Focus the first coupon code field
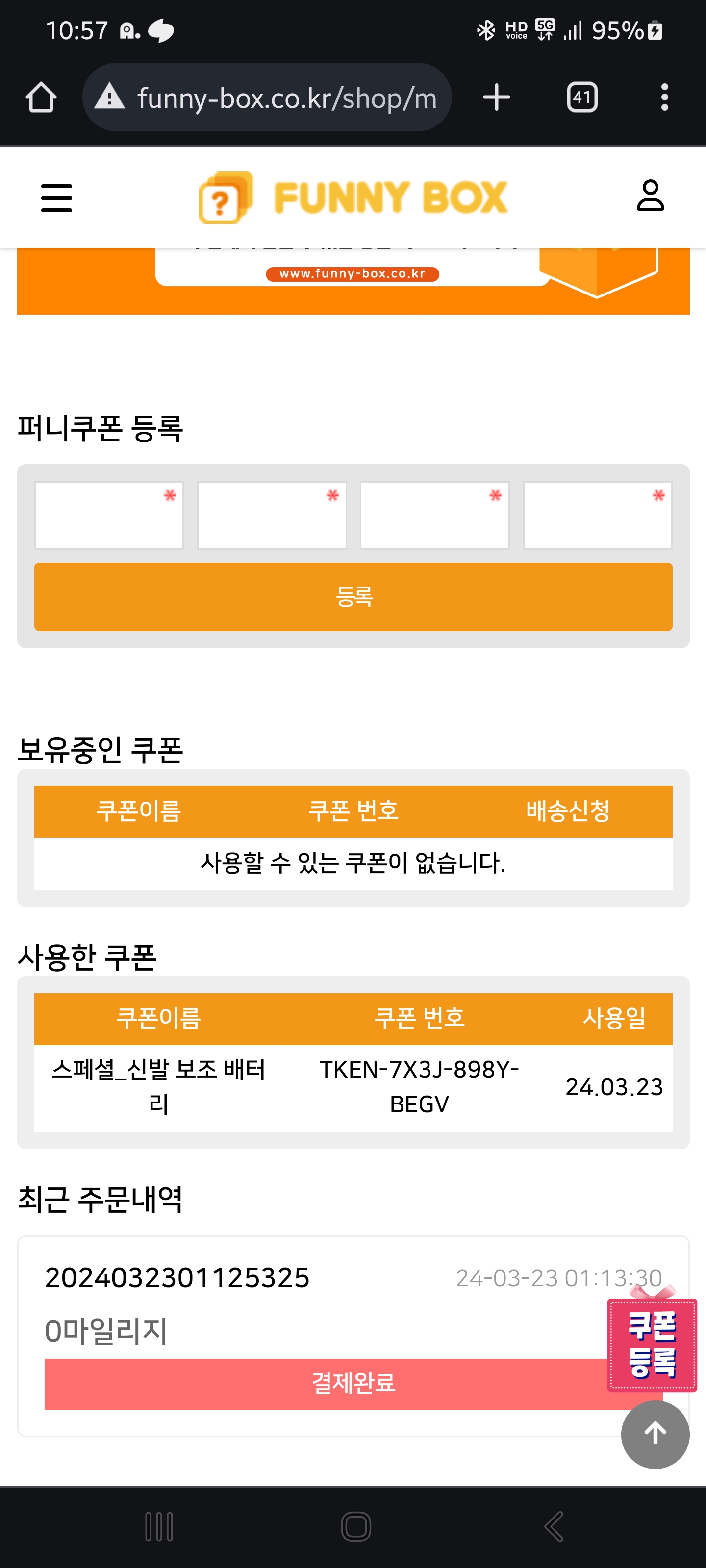The height and width of the screenshot is (1568, 706). pyautogui.click(x=108, y=515)
